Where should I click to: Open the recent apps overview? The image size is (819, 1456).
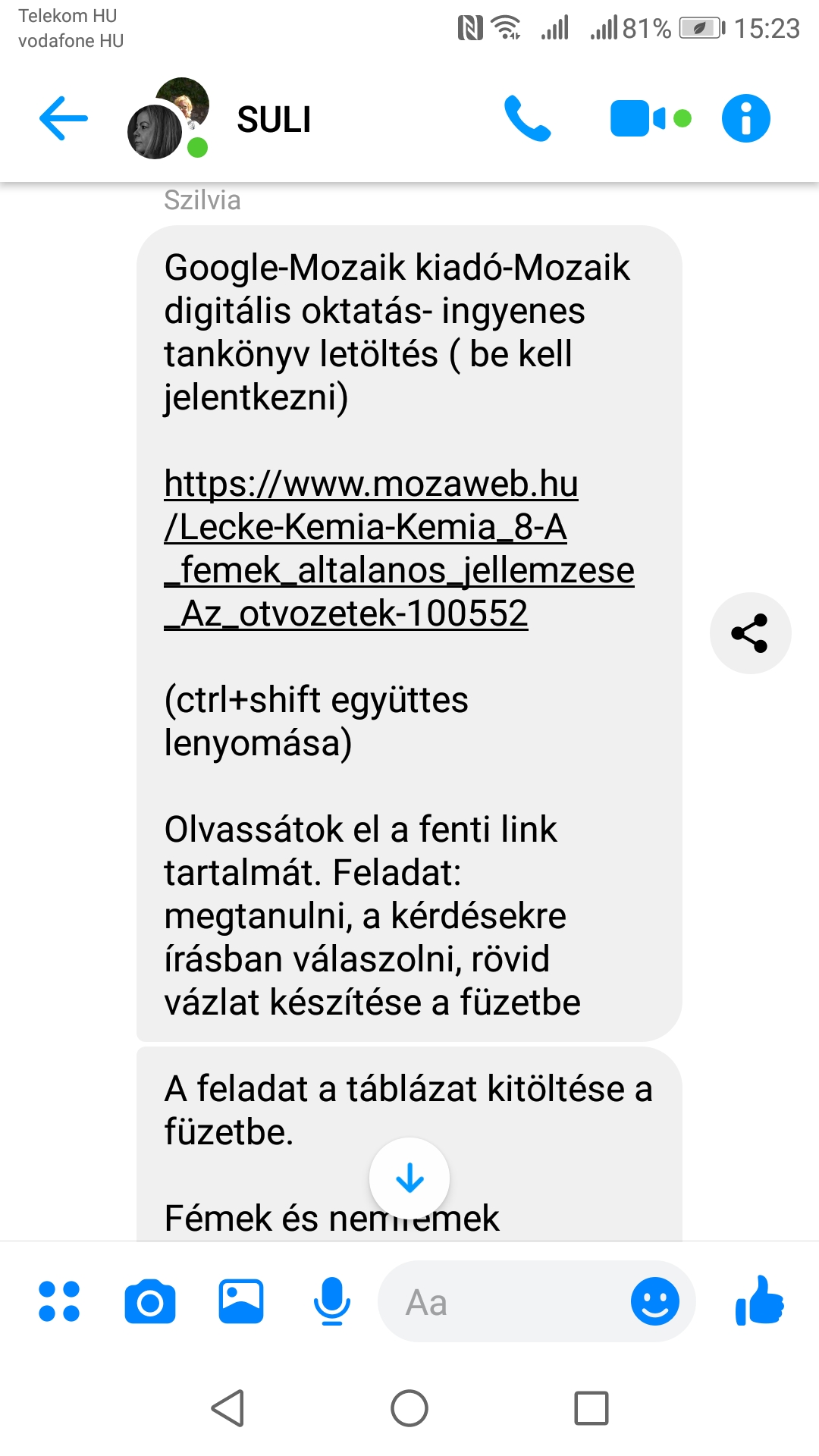[x=591, y=1408]
